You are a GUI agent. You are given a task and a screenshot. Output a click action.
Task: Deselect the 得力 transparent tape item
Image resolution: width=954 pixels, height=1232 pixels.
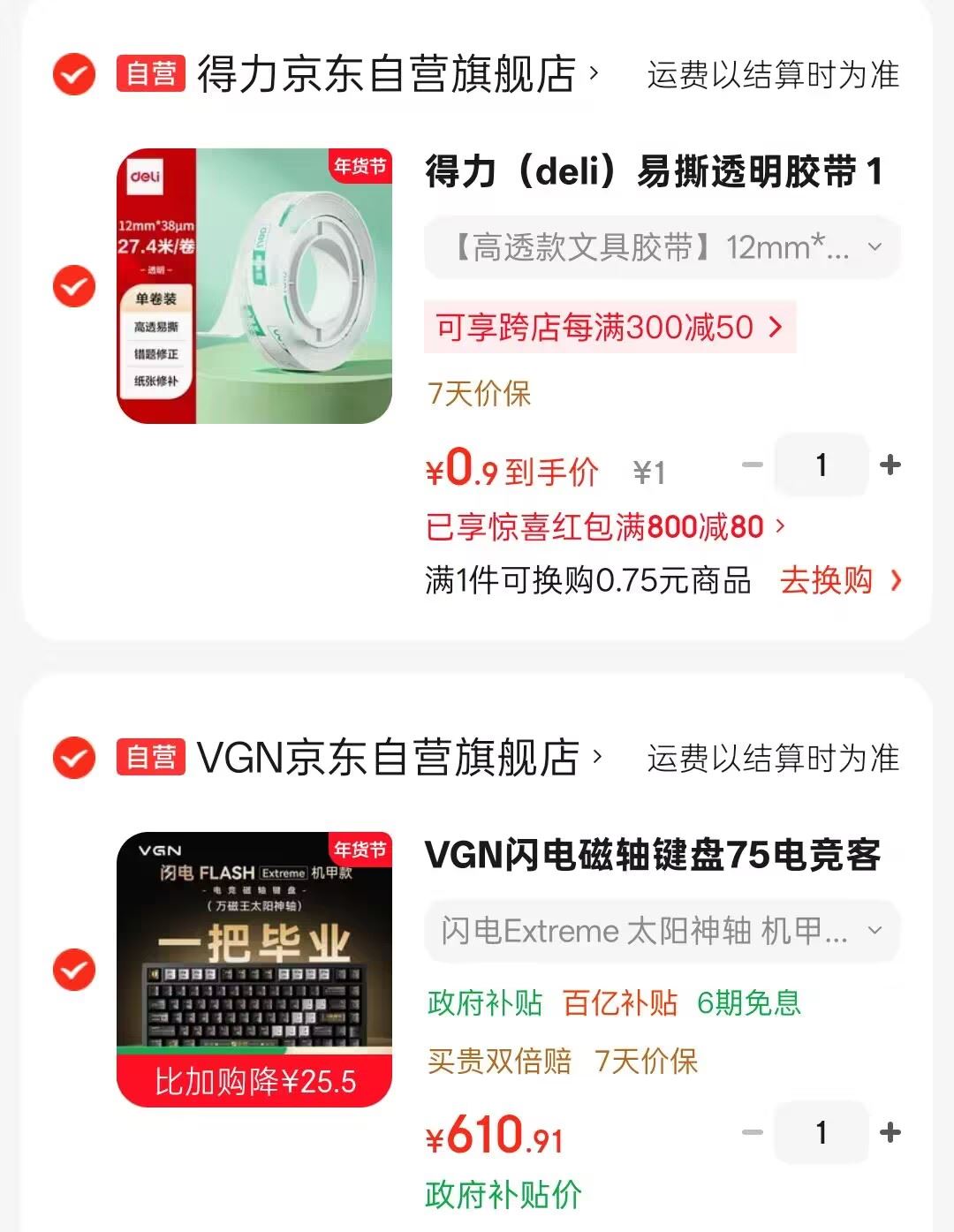coord(74,286)
